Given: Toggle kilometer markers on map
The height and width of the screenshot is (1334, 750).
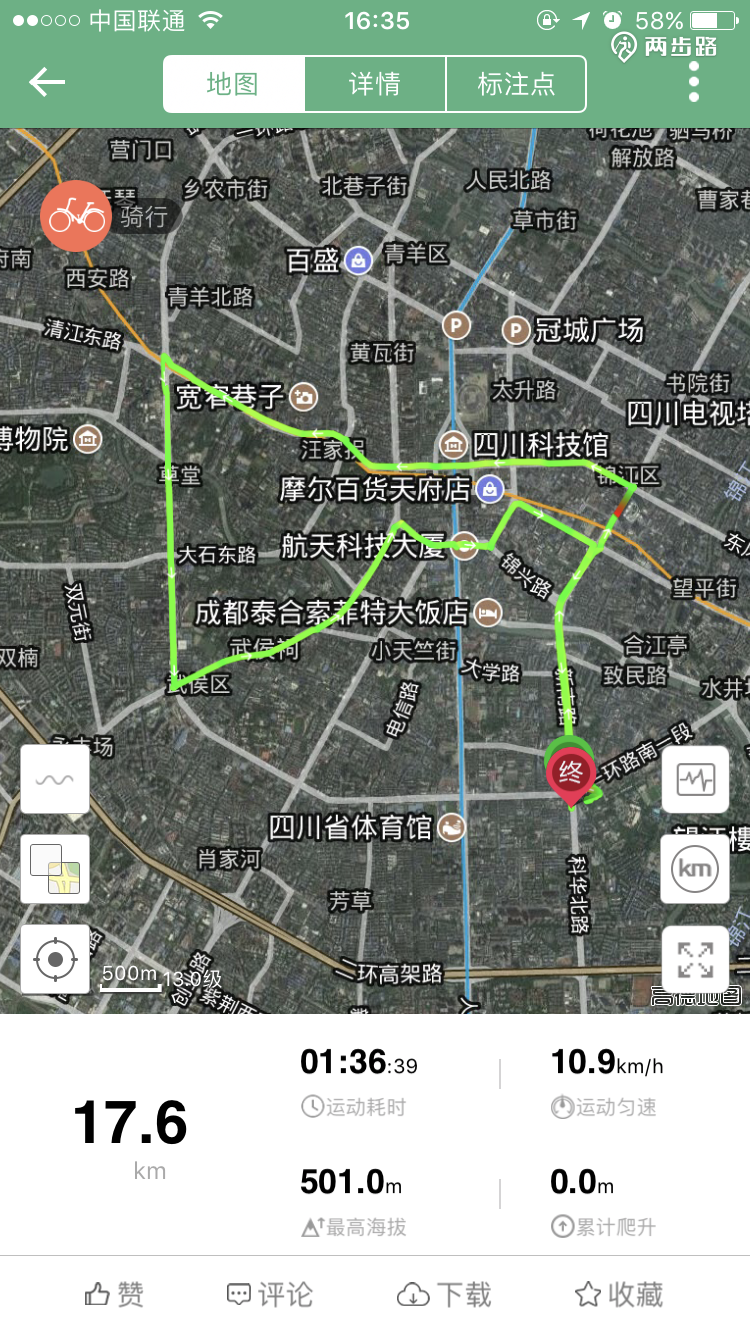Looking at the screenshot, I should coord(695,869).
